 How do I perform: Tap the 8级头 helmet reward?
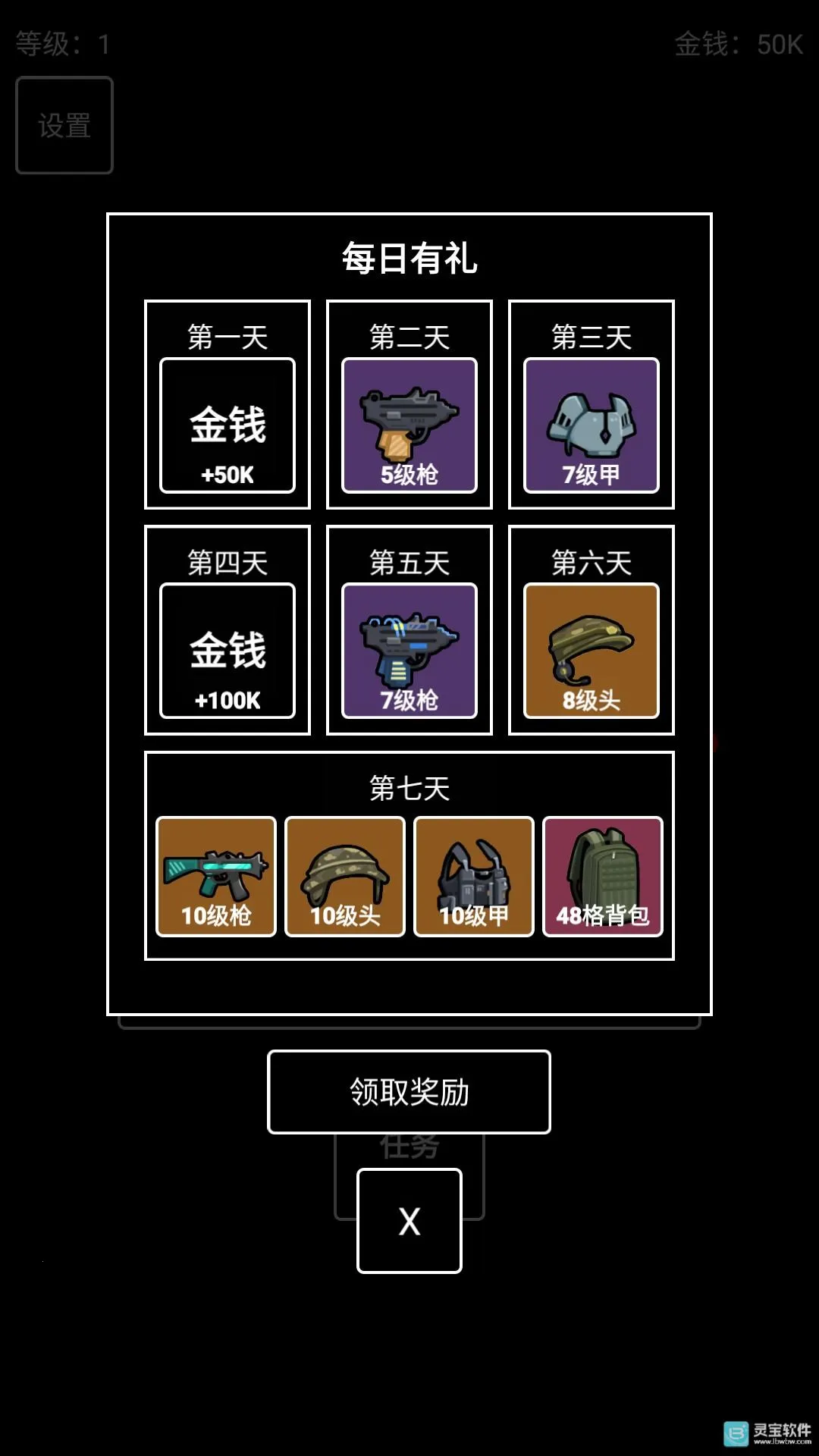point(591,651)
